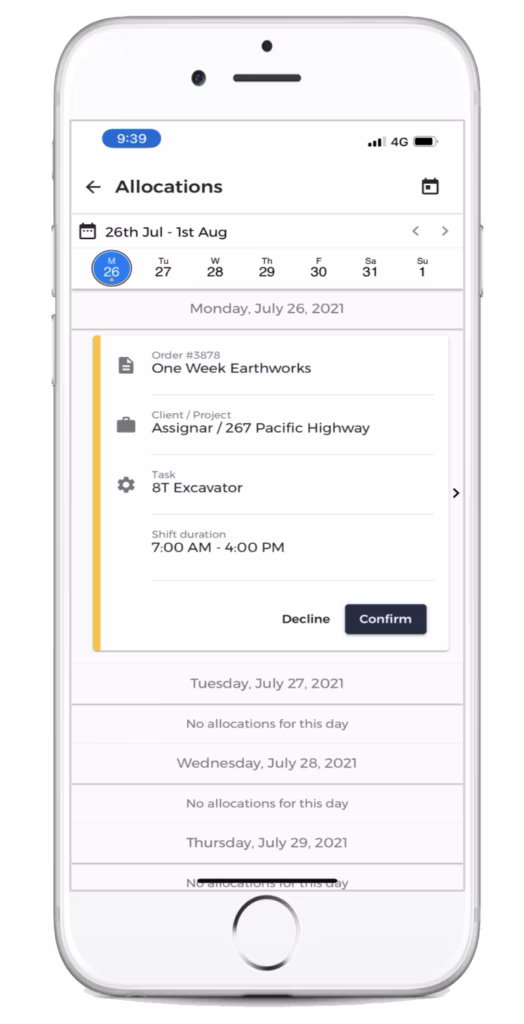Select Monday 26 in the week strip
This screenshot has height=1024, width=524.
pos(112,268)
